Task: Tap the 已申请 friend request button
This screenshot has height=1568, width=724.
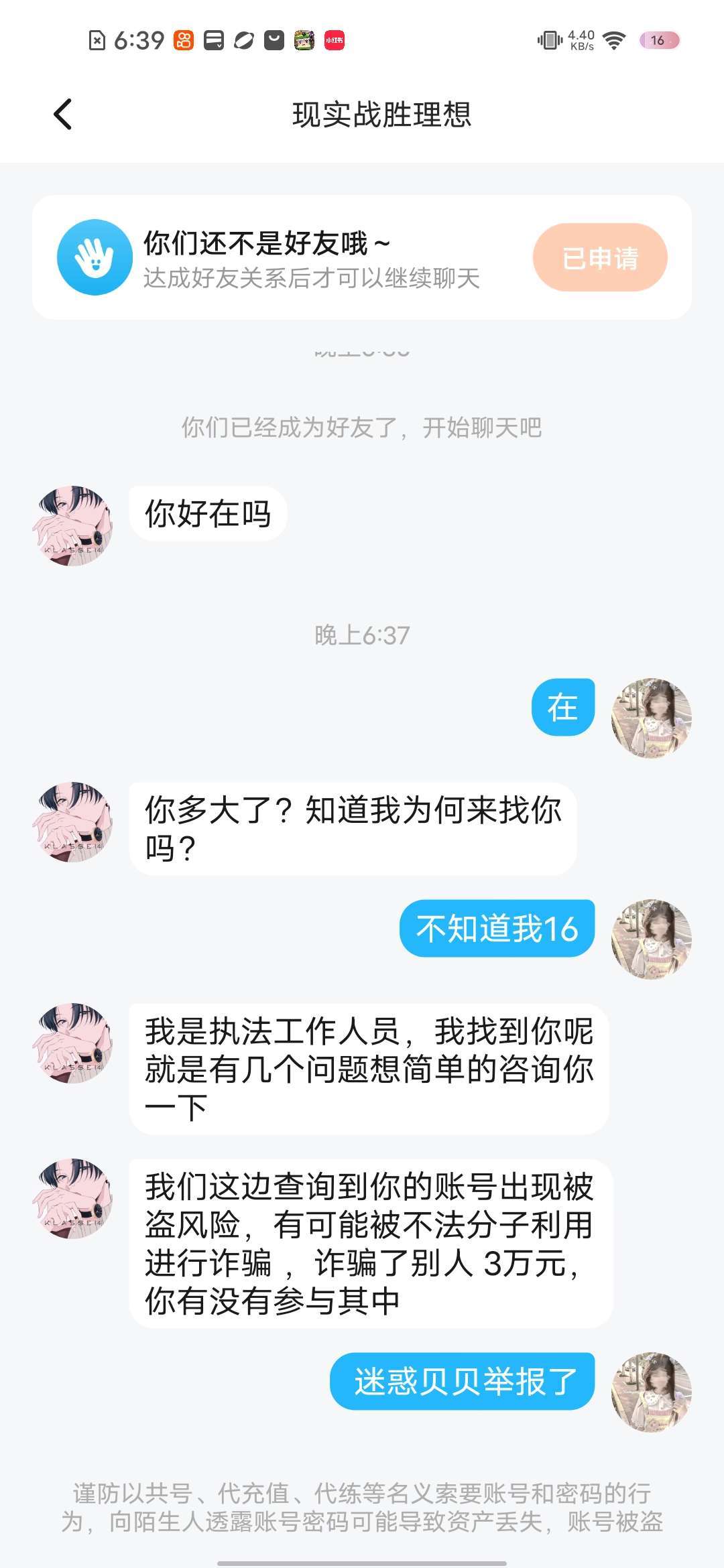Action: coord(599,258)
